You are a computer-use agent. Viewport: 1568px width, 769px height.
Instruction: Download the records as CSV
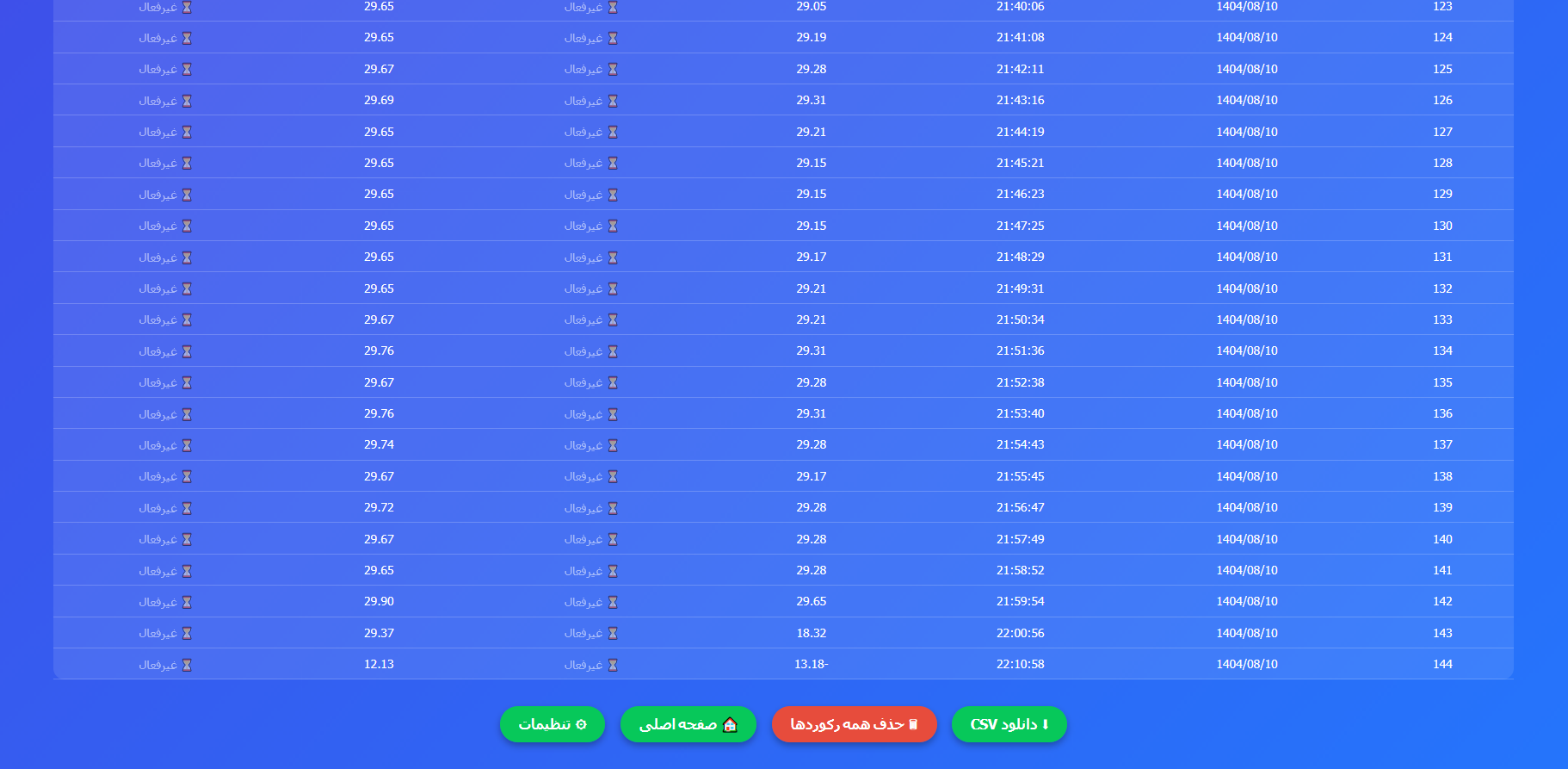[x=1009, y=724]
